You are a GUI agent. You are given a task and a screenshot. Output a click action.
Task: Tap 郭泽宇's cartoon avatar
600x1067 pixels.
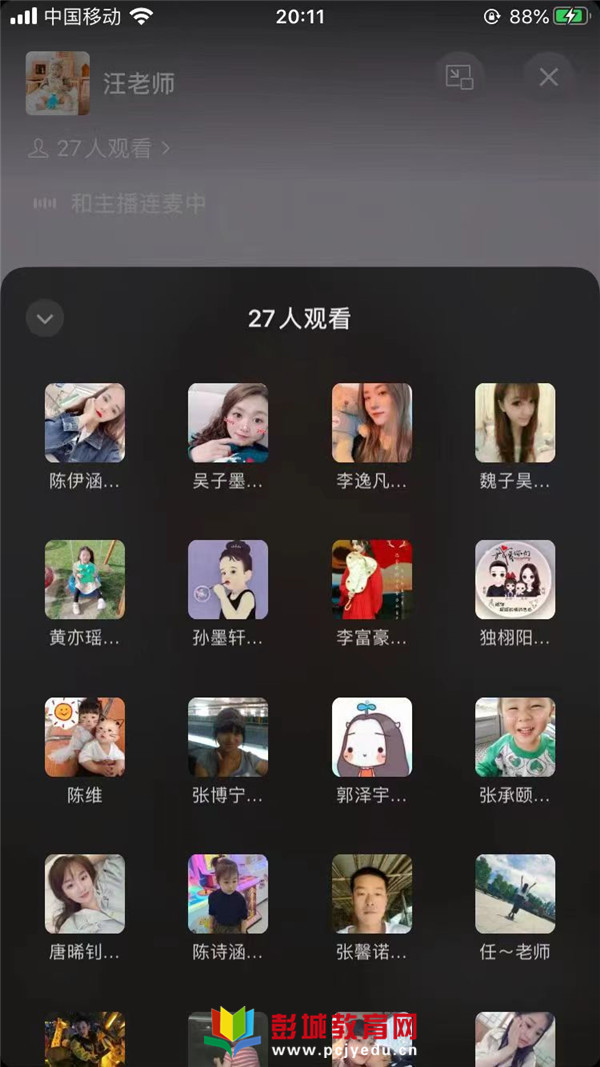pyautogui.click(x=372, y=737)
